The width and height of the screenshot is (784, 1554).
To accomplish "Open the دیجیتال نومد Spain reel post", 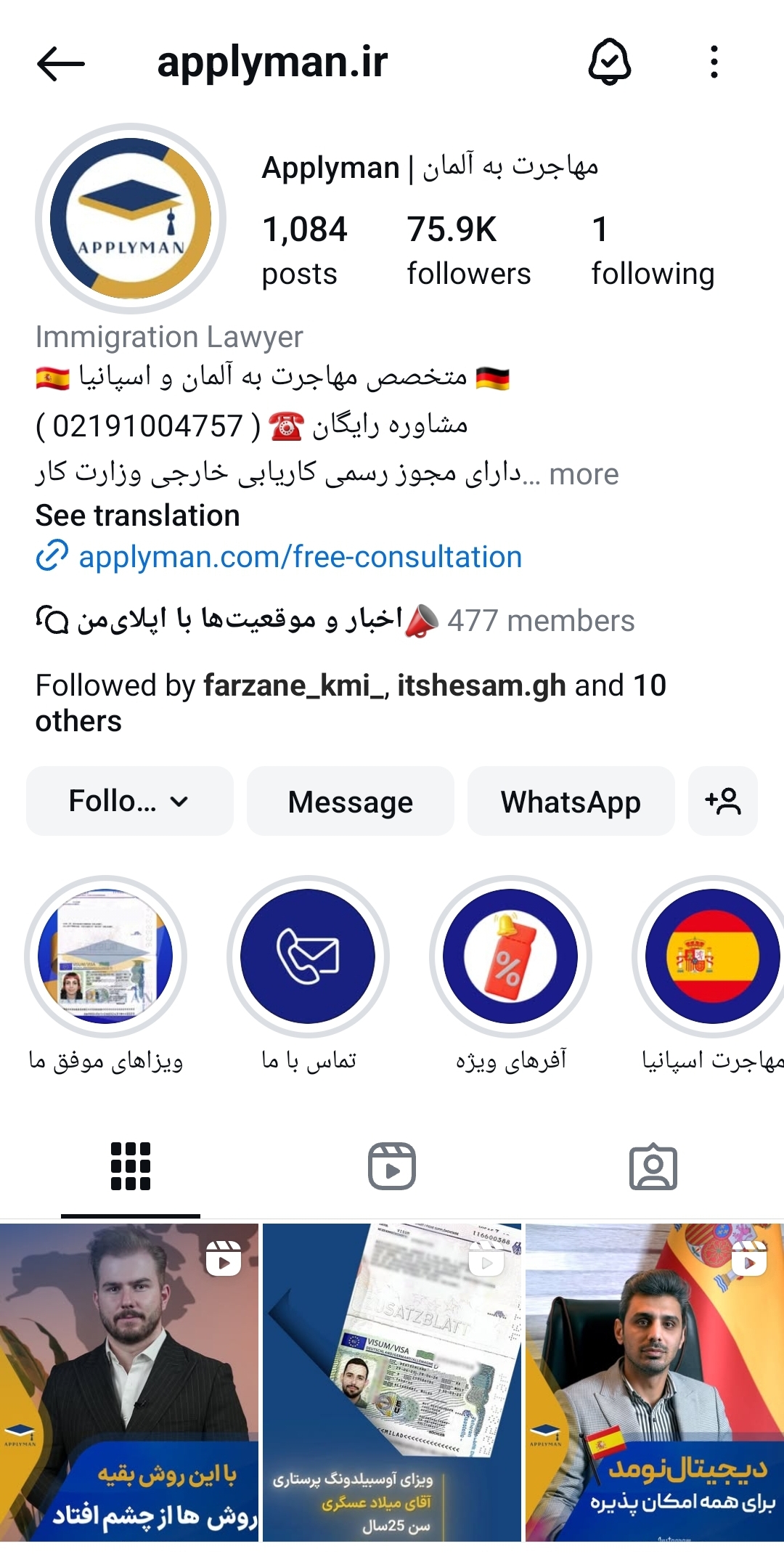I will click(655, 1383).
